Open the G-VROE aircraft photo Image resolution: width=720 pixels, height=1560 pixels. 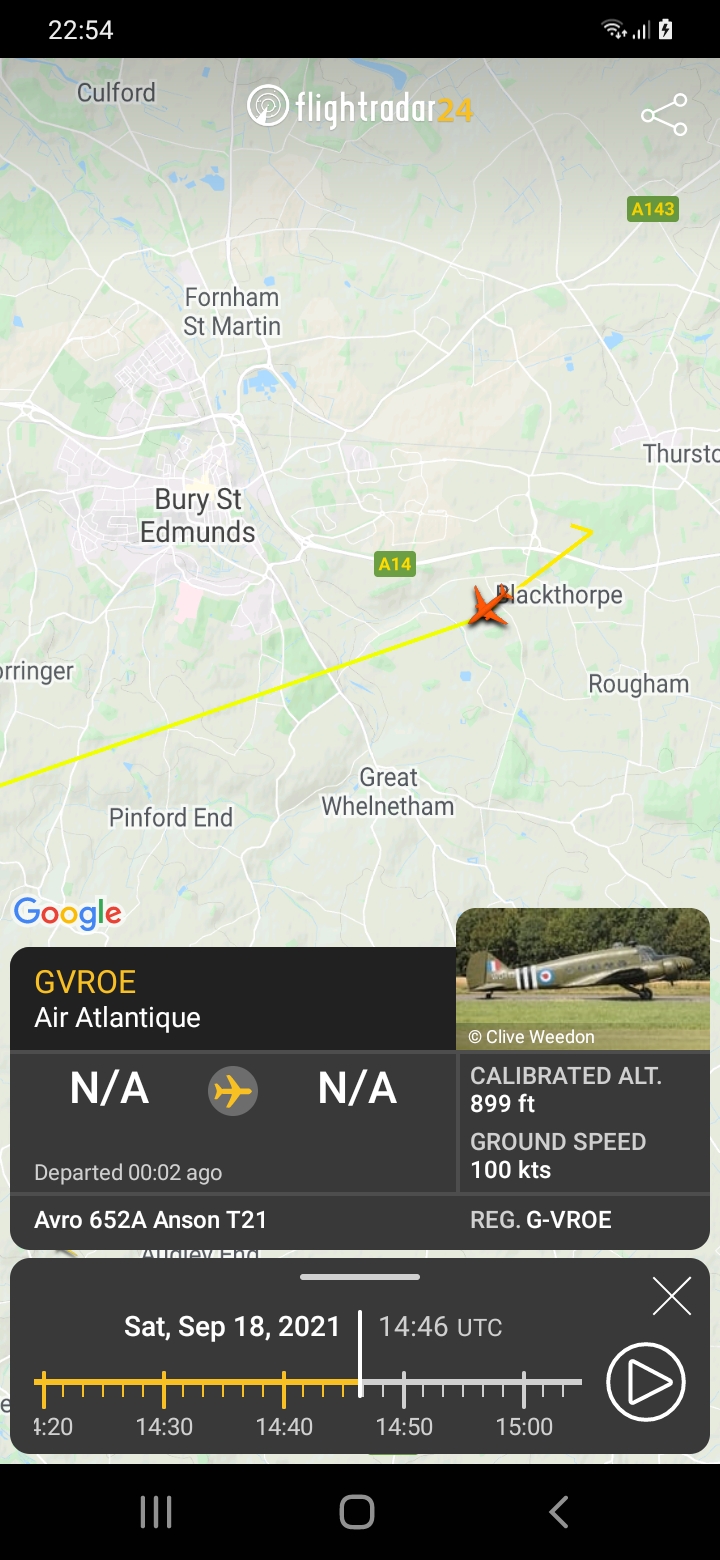pos(583,978)
